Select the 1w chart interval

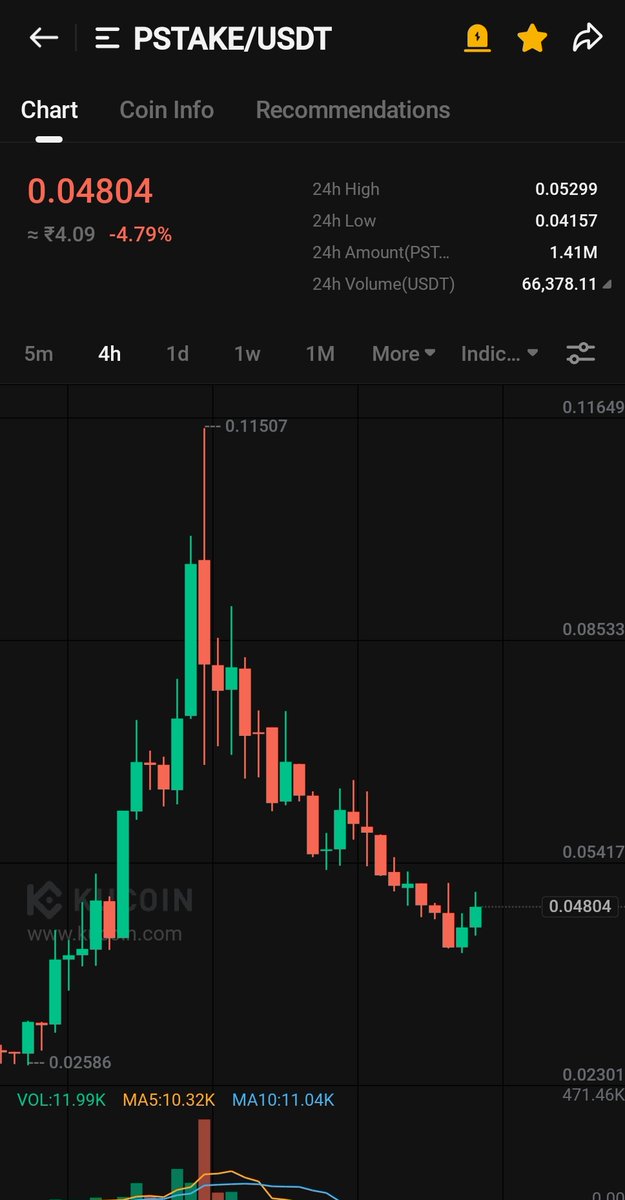[247, 354]
